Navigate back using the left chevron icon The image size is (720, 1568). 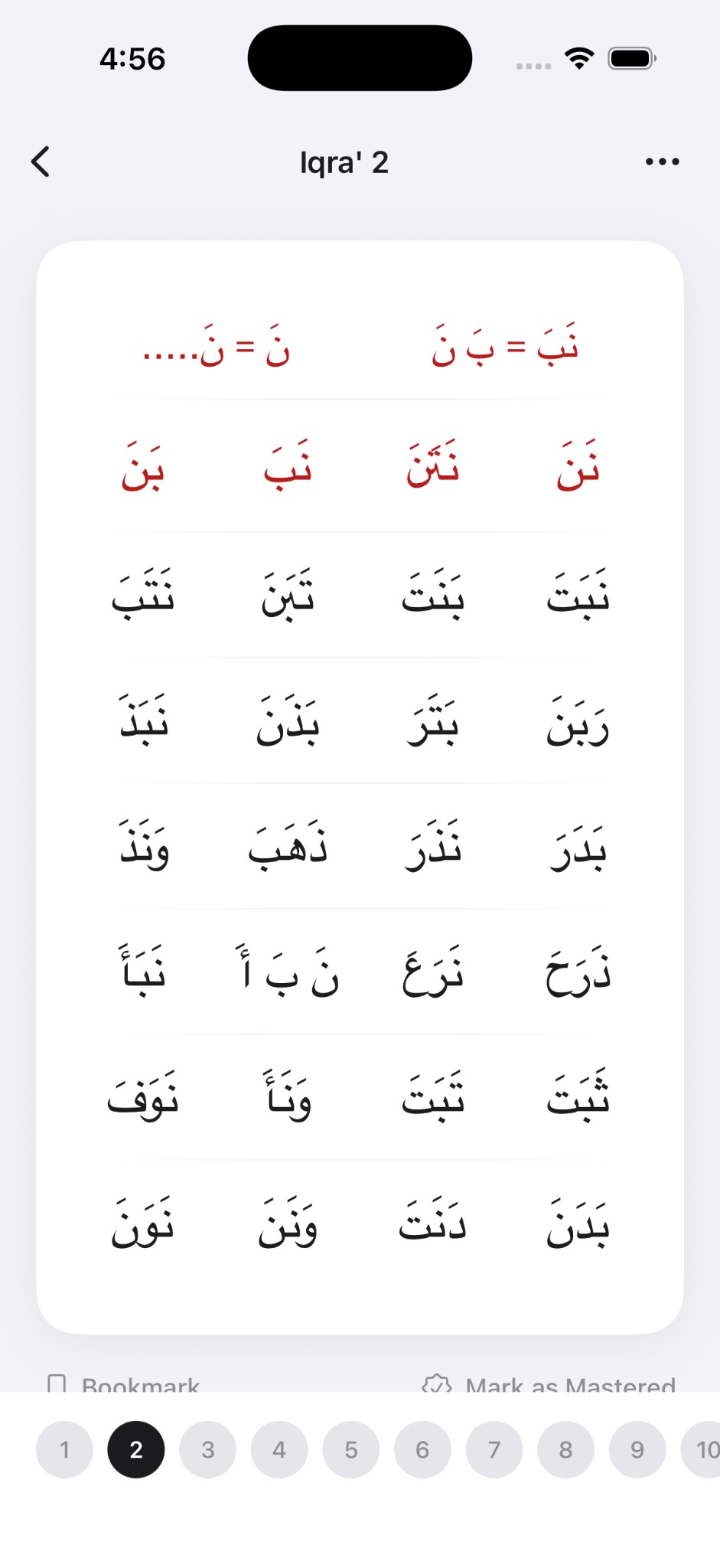41,162
